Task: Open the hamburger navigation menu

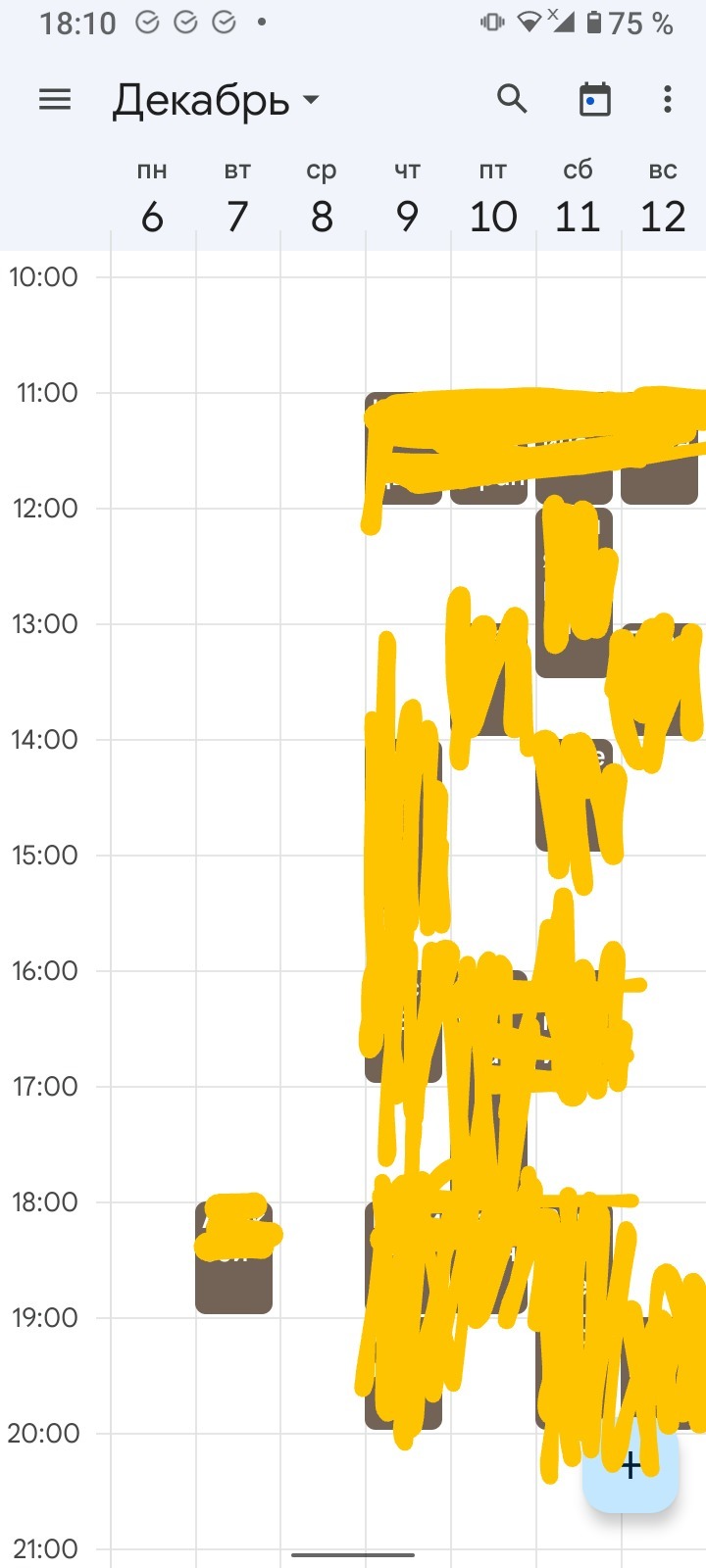Action: click(x=55, y=99)
